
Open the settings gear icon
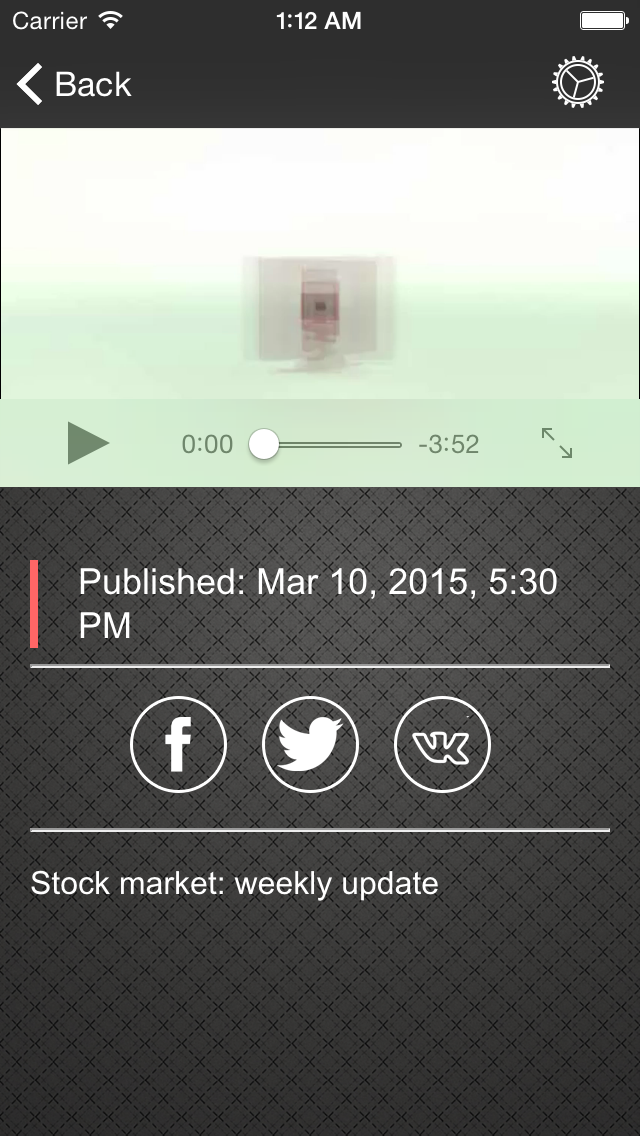(x=578, y=83)
